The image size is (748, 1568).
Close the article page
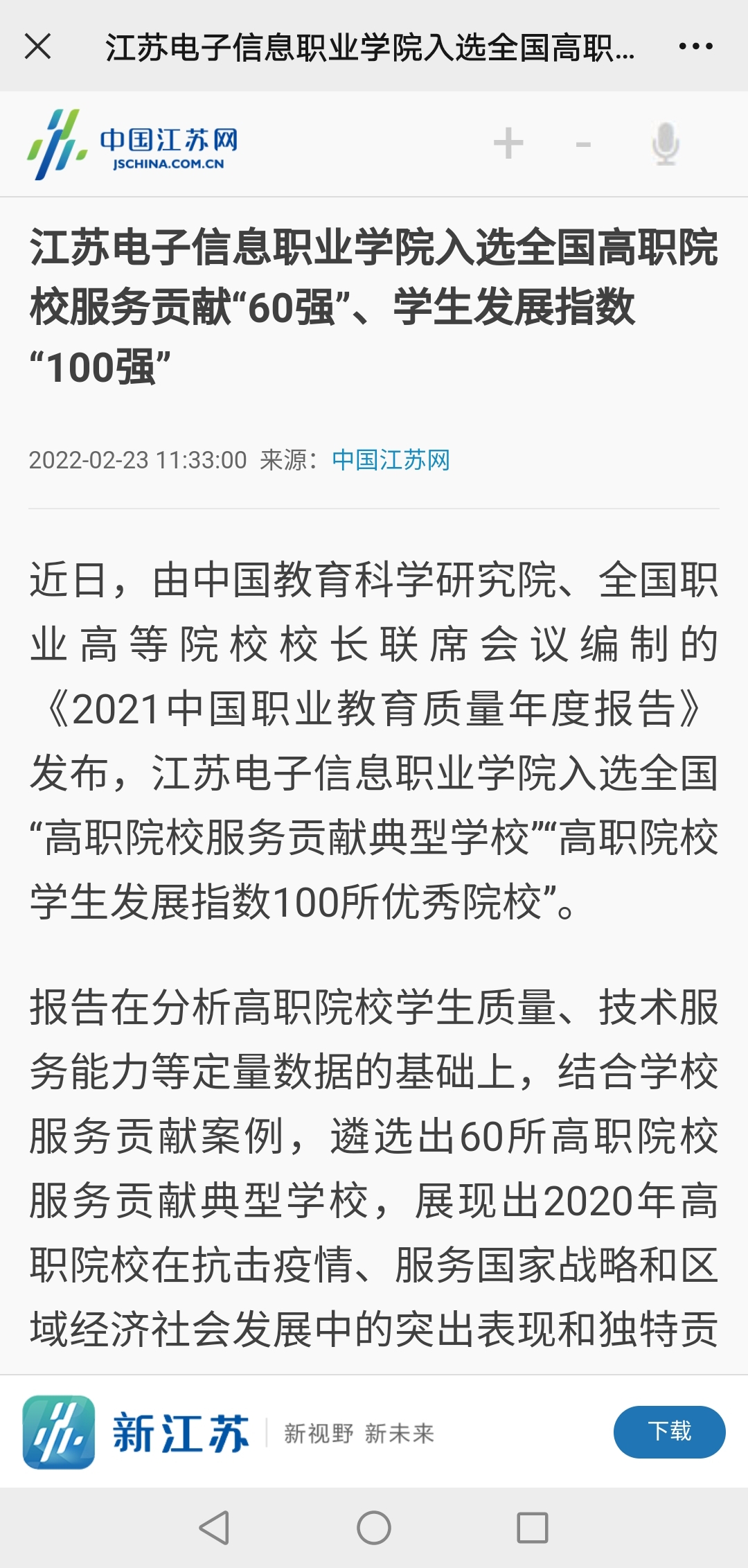point(37,47)
